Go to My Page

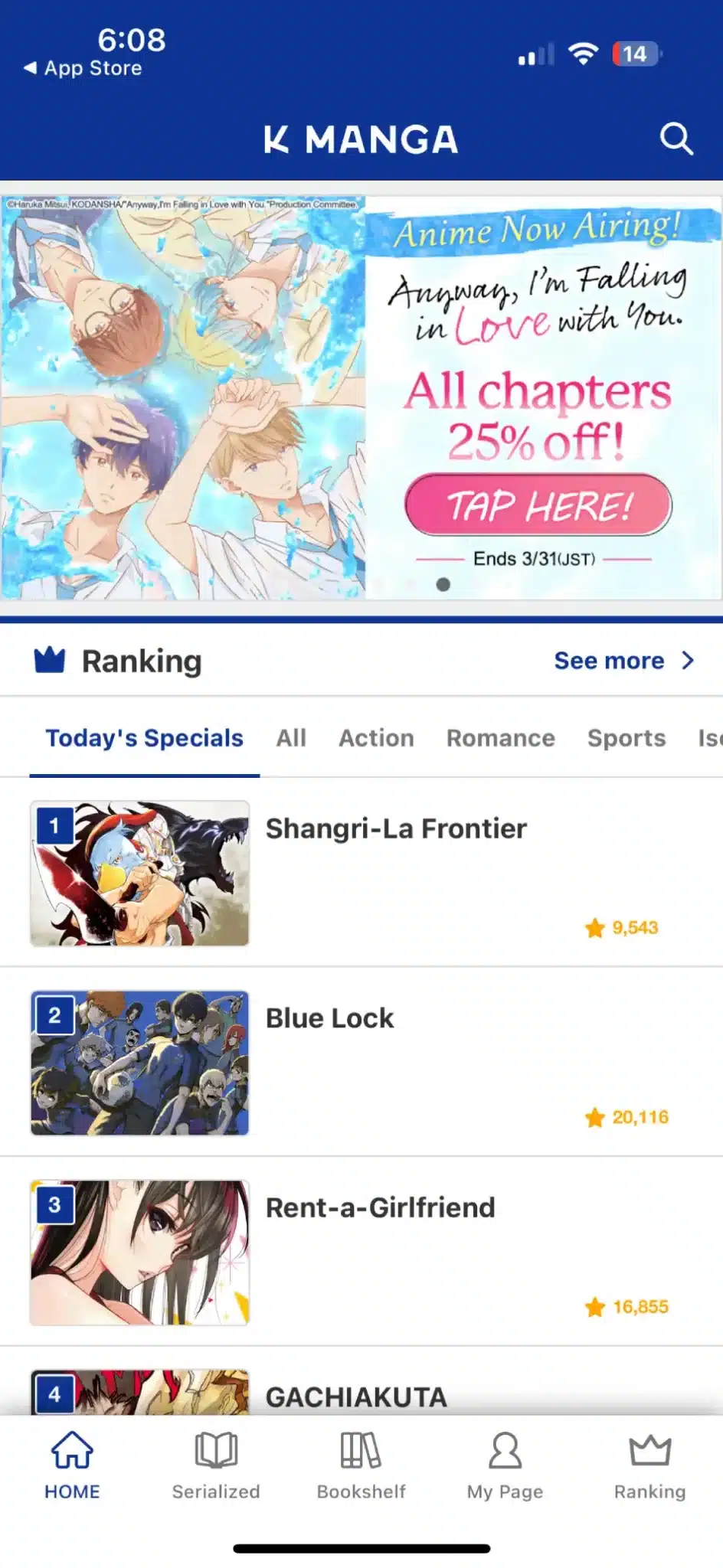(505, 1465)
